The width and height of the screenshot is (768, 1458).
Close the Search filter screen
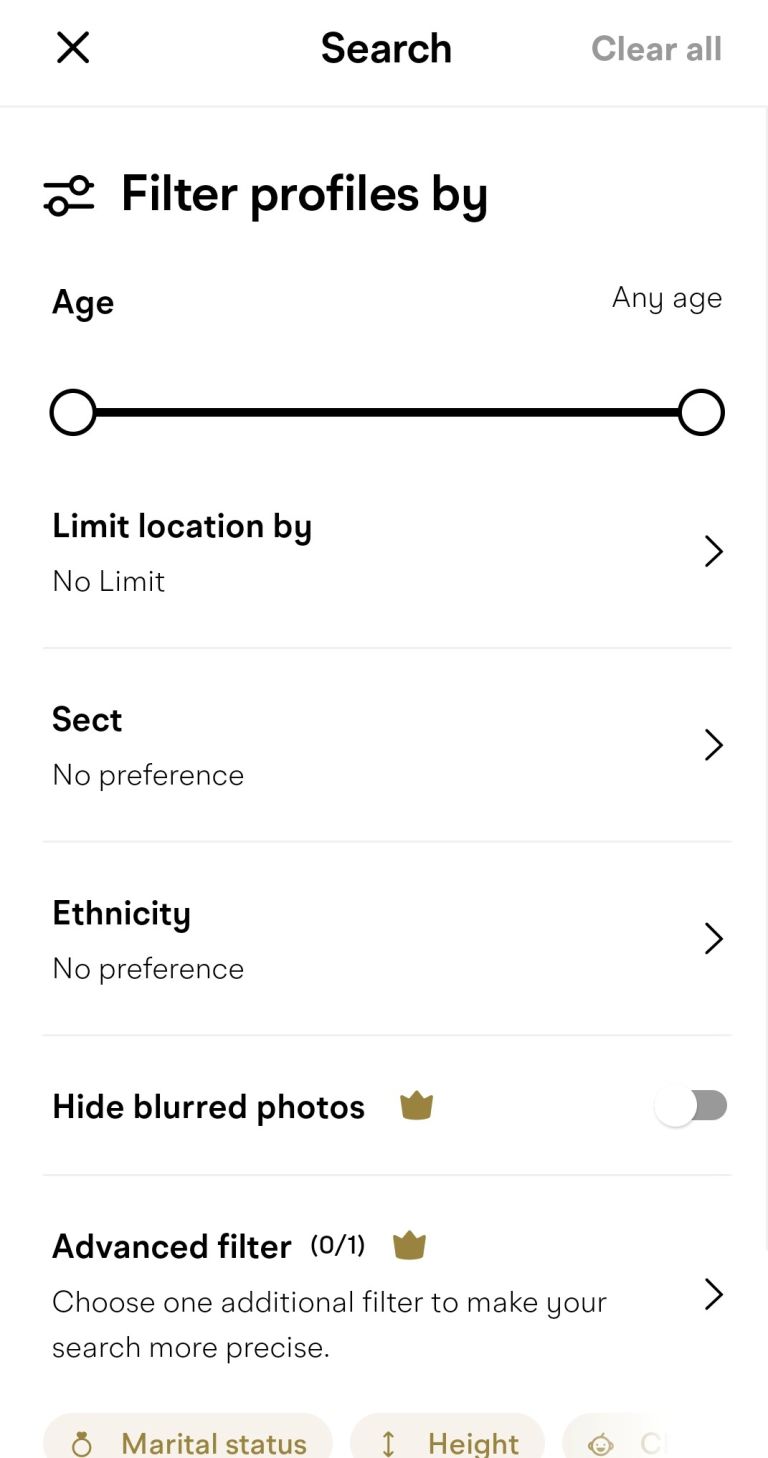pyautogui.click(x=73, y=48)
